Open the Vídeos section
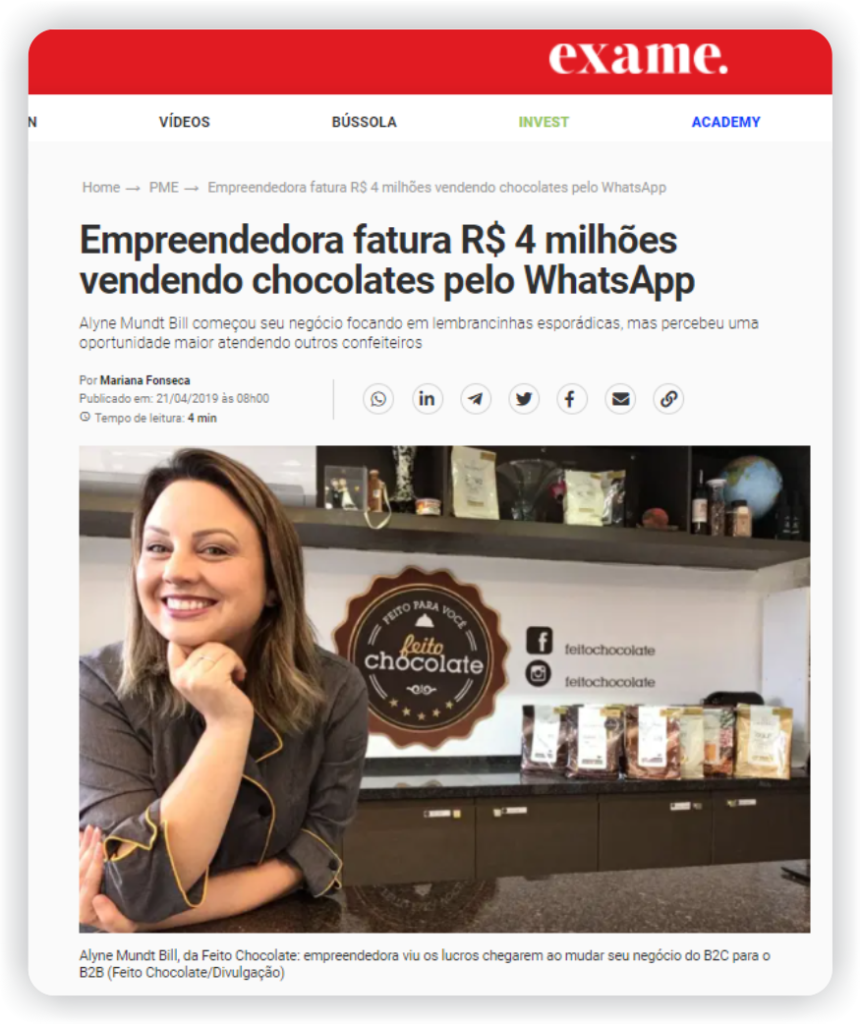This screenshot has width=861, height=1024. tap(184, 122)
